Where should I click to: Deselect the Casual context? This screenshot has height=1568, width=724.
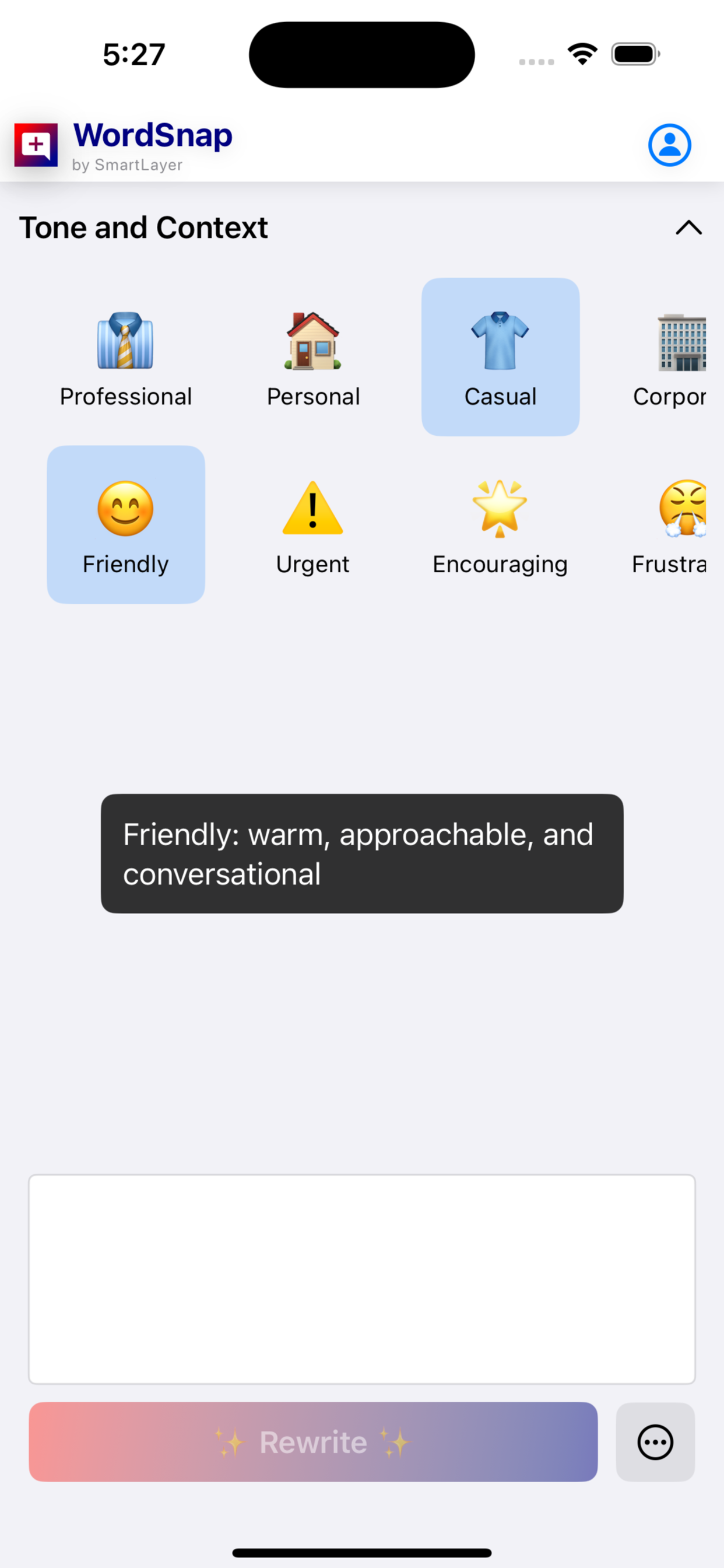[x=500, y=358]
